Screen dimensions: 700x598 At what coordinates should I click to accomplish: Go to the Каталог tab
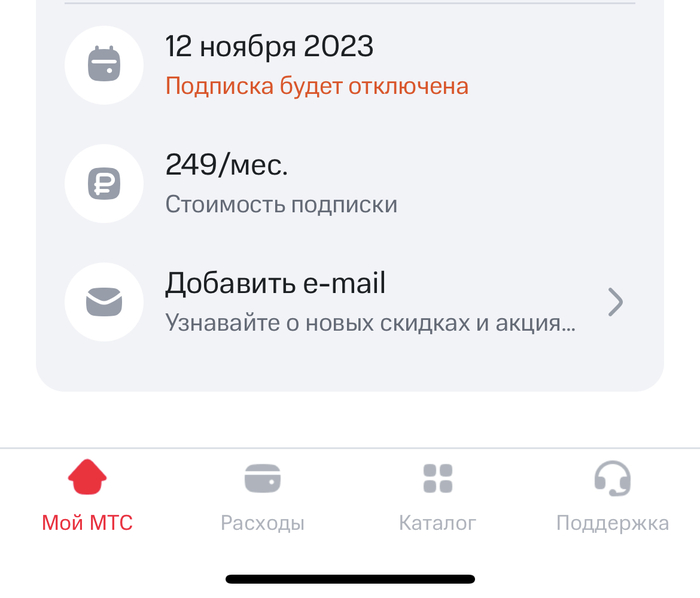(x=437, y=497)
